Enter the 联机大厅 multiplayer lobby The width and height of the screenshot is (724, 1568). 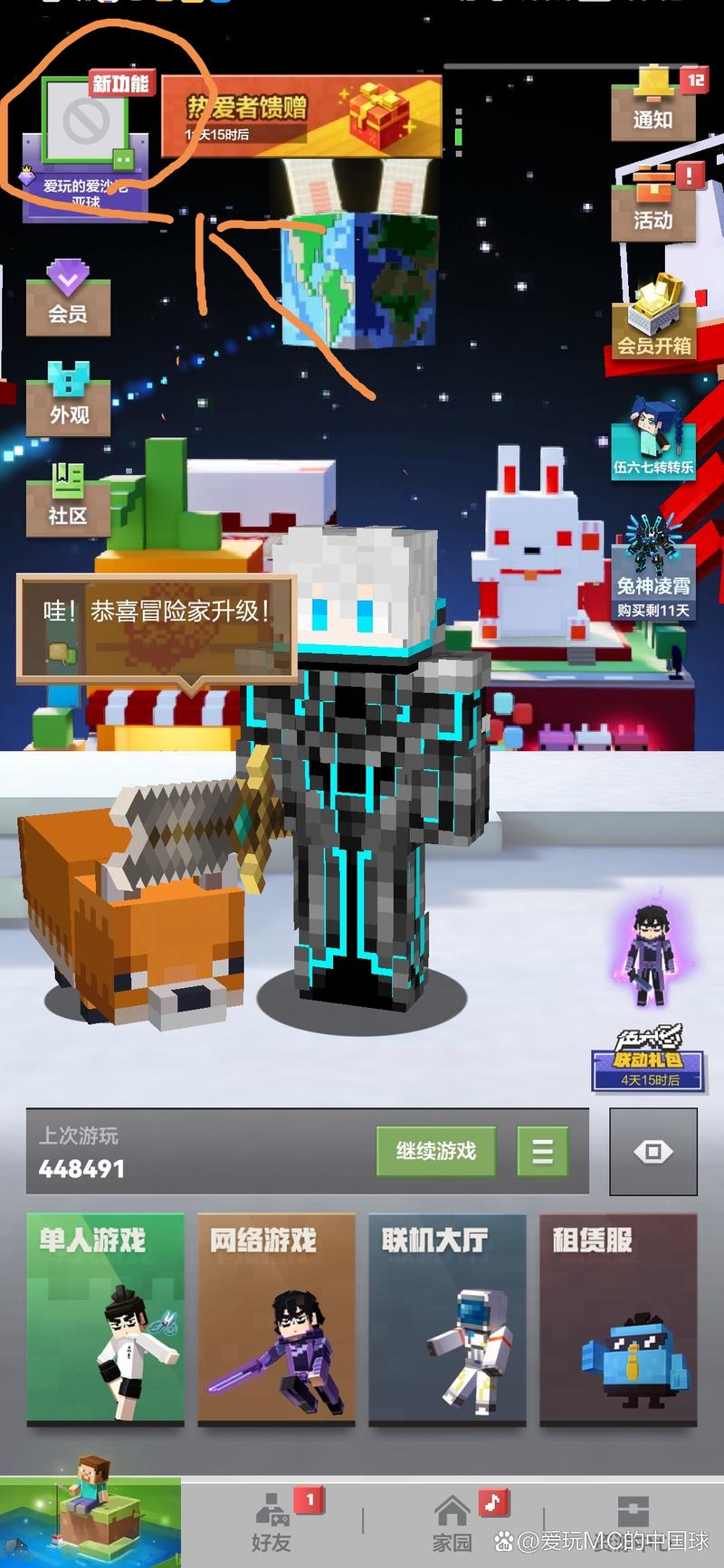click(x=447, y=1319)
